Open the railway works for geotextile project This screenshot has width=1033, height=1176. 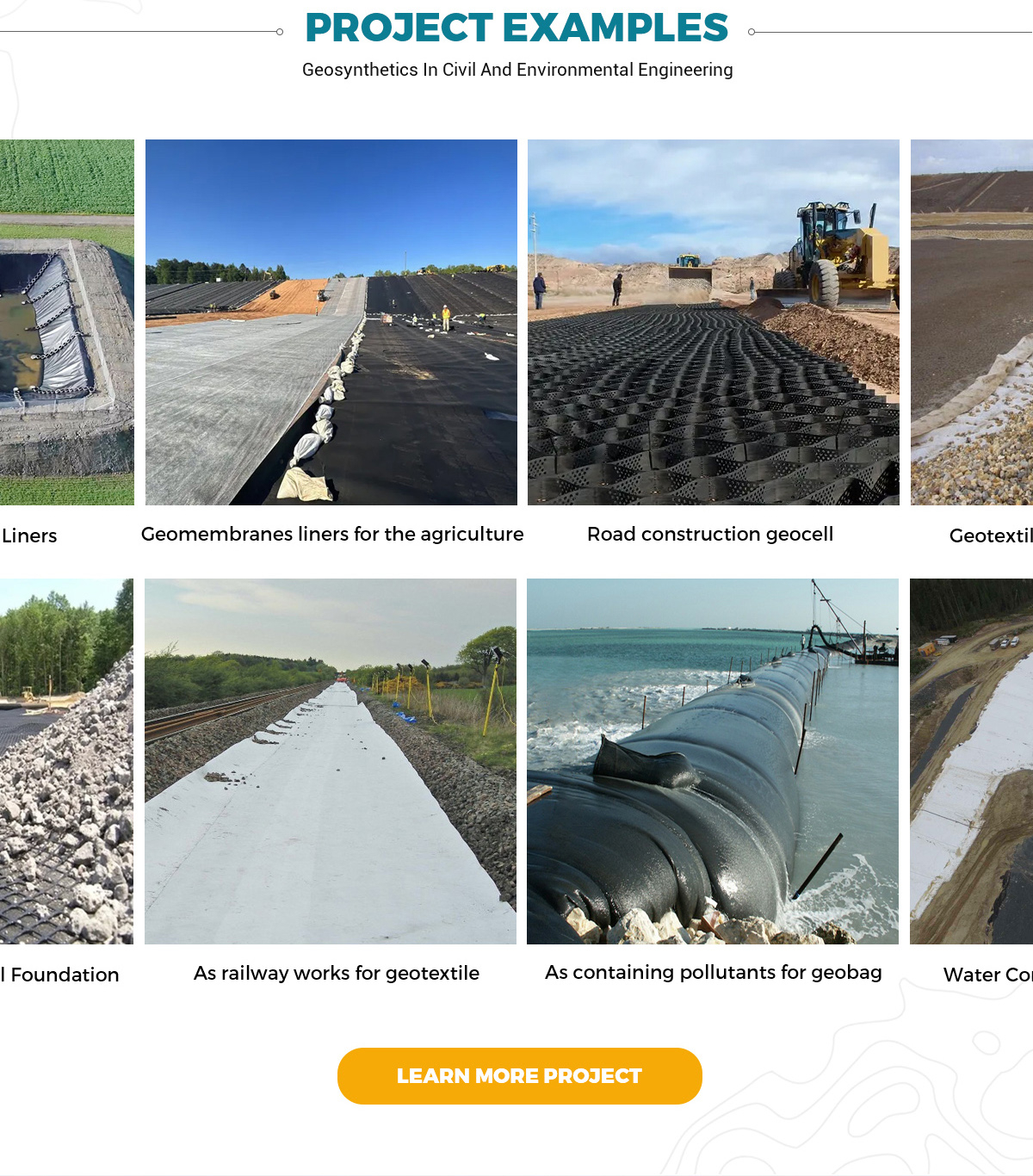[x=331, y=761]
